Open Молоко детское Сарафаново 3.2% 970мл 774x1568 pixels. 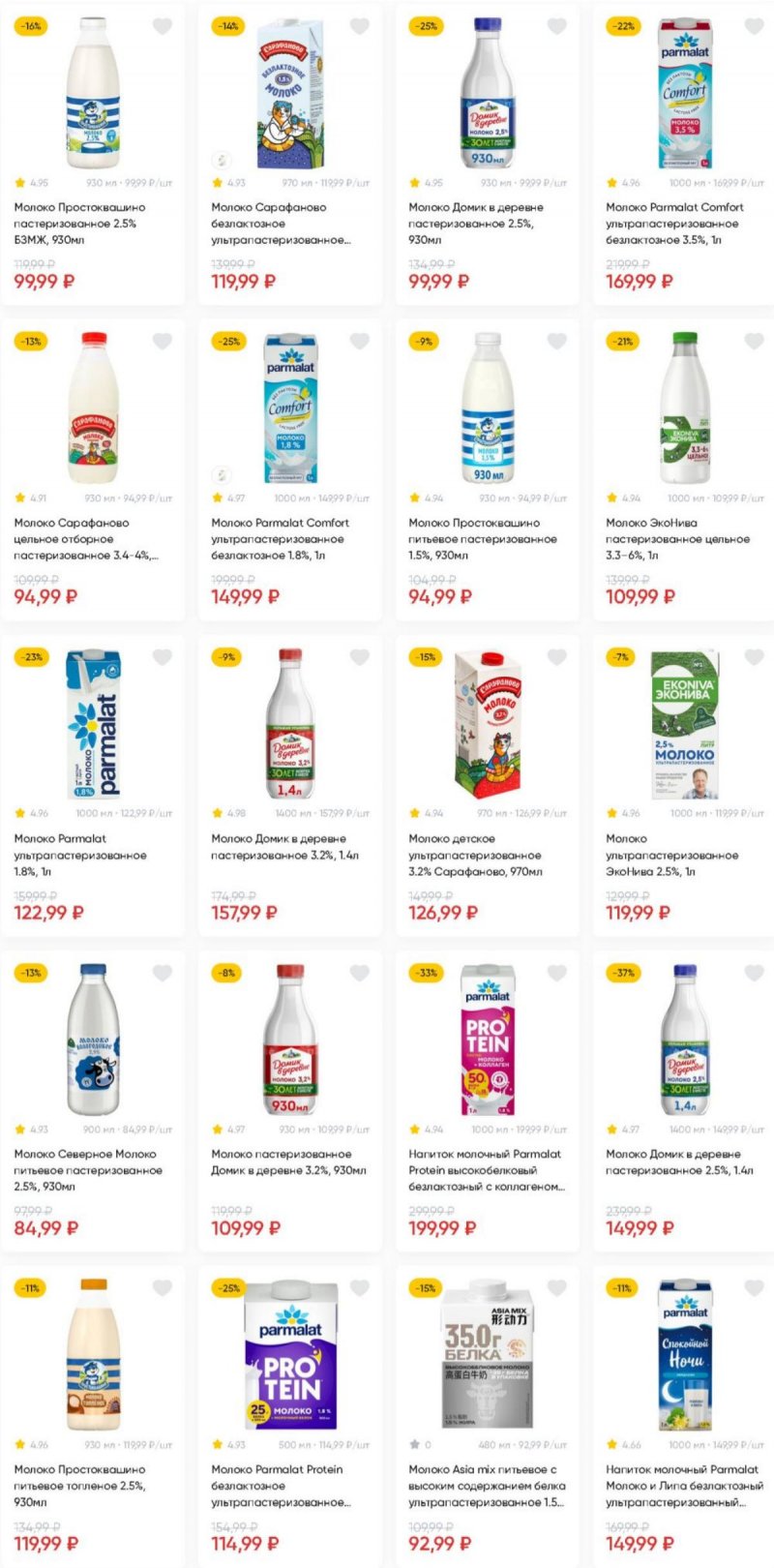coord(488,786)
